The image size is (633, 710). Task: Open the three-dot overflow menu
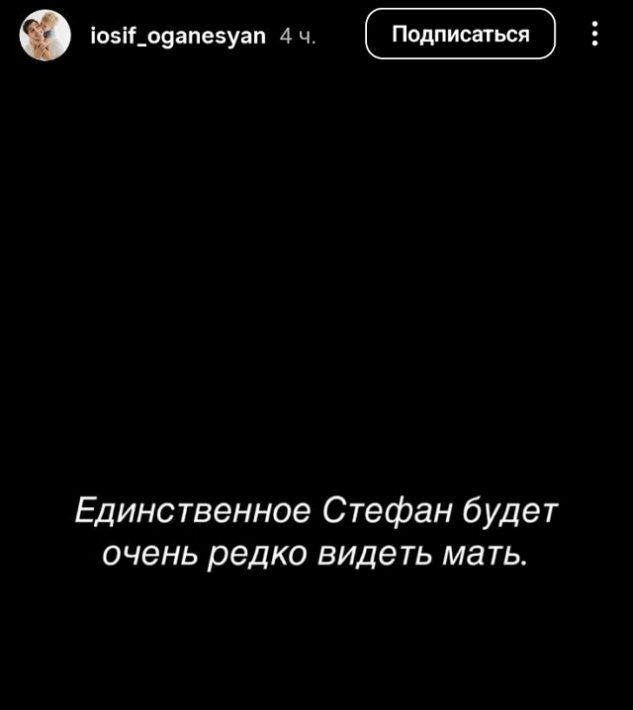point(596,35)
